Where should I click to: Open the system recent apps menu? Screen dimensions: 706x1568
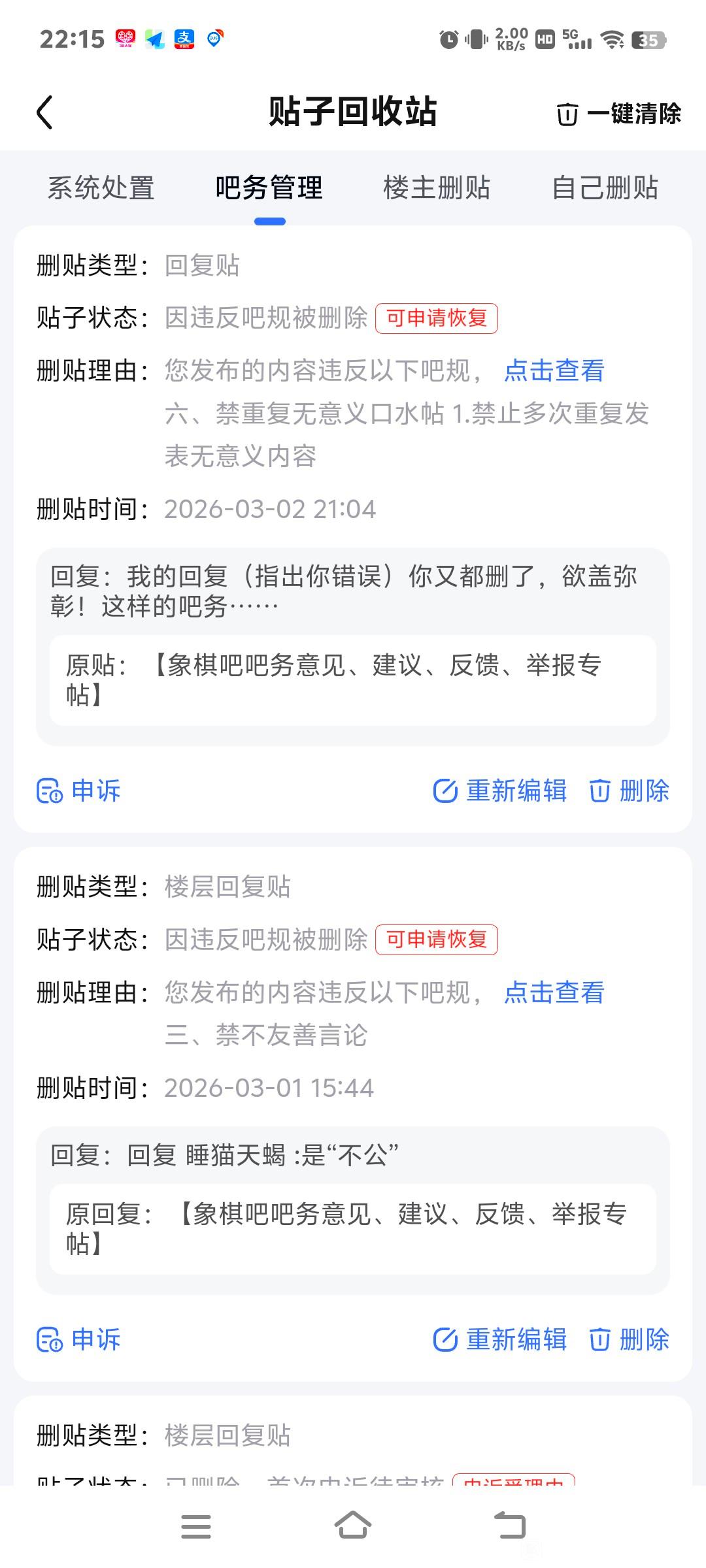[x=195, y=1526]
